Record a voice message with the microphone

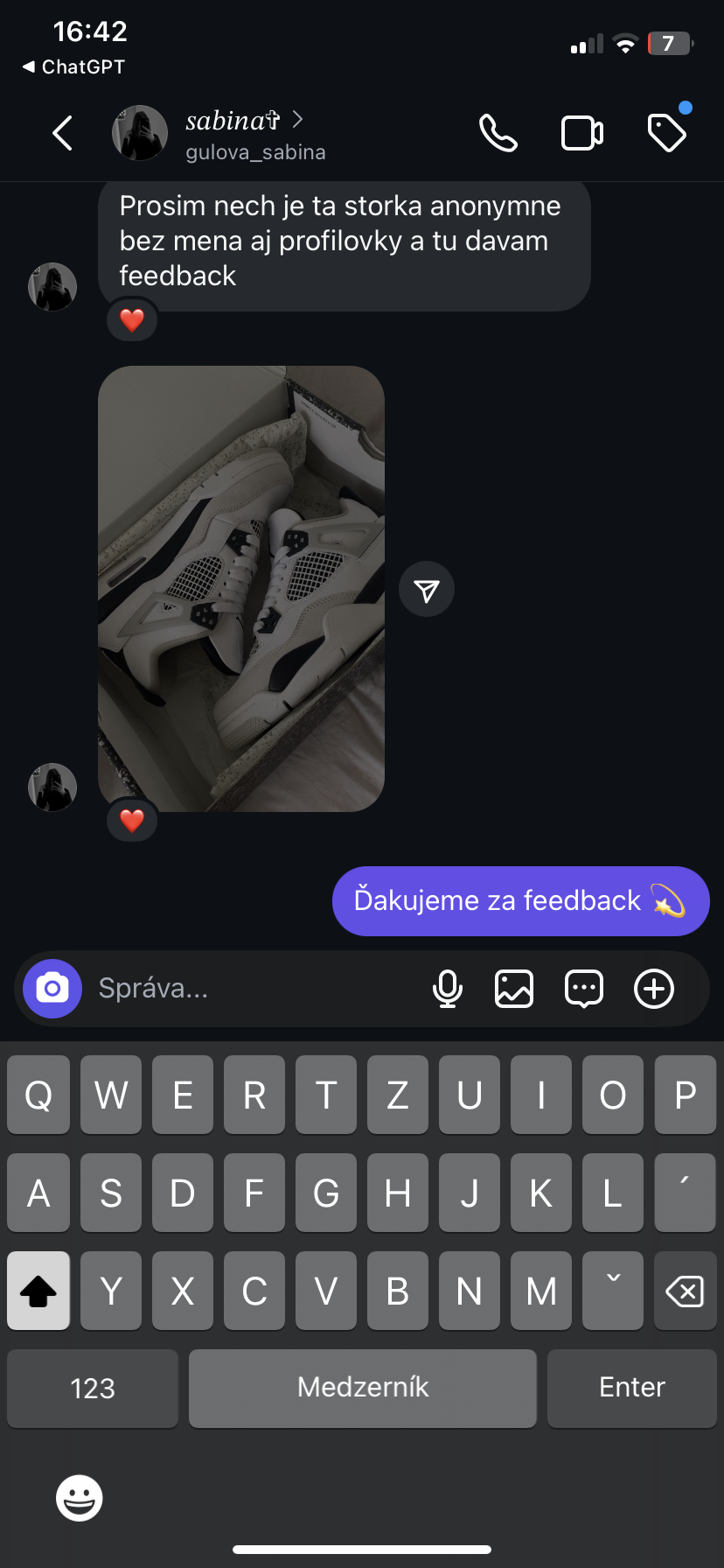point(448,989)
